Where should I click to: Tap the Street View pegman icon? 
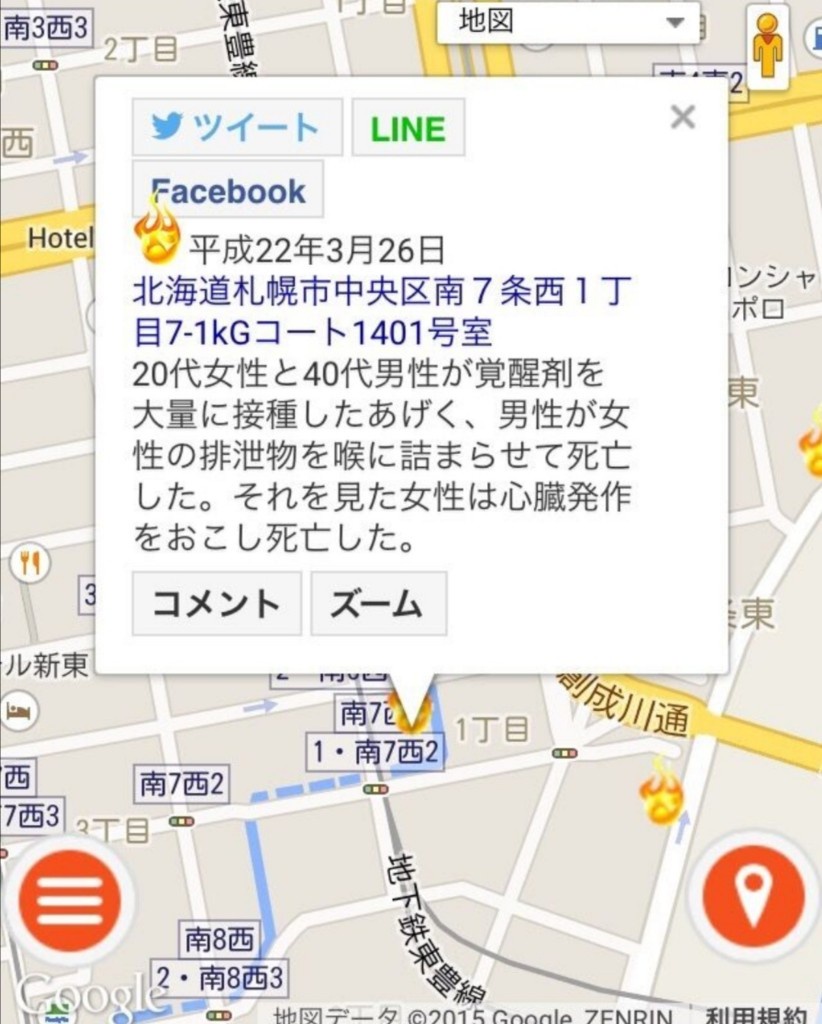click(x=768, y=46)
